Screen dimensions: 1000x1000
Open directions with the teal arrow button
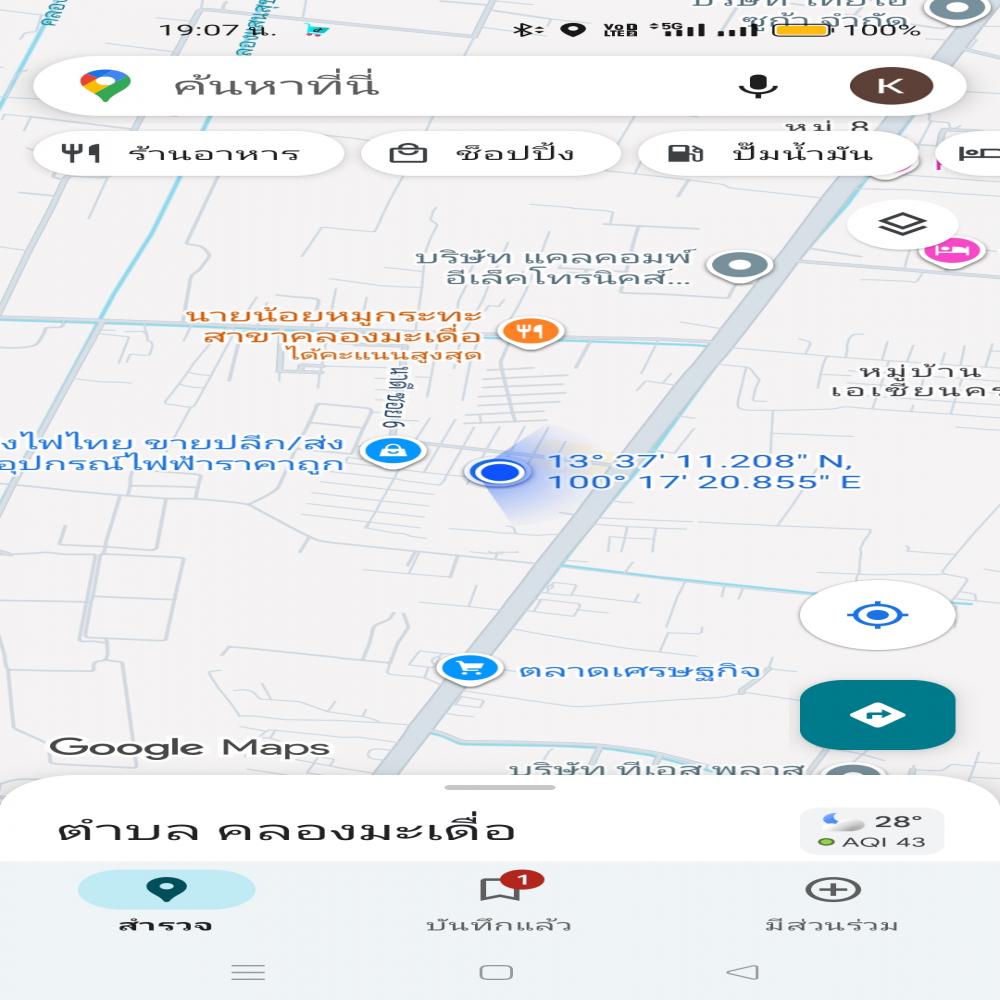(877, 714)
